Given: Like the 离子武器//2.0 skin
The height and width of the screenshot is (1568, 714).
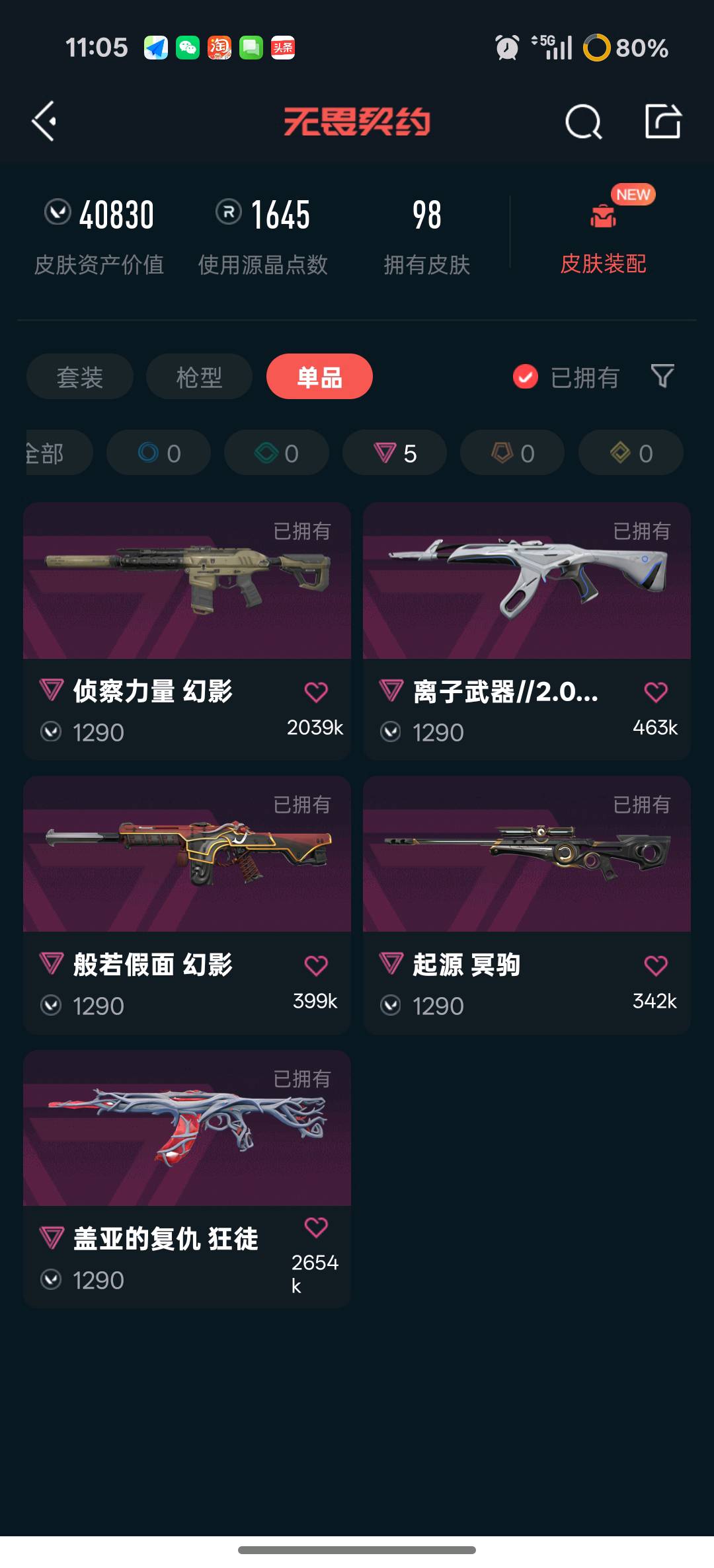Looking at the screenshot, I should [x=656, y=692].
